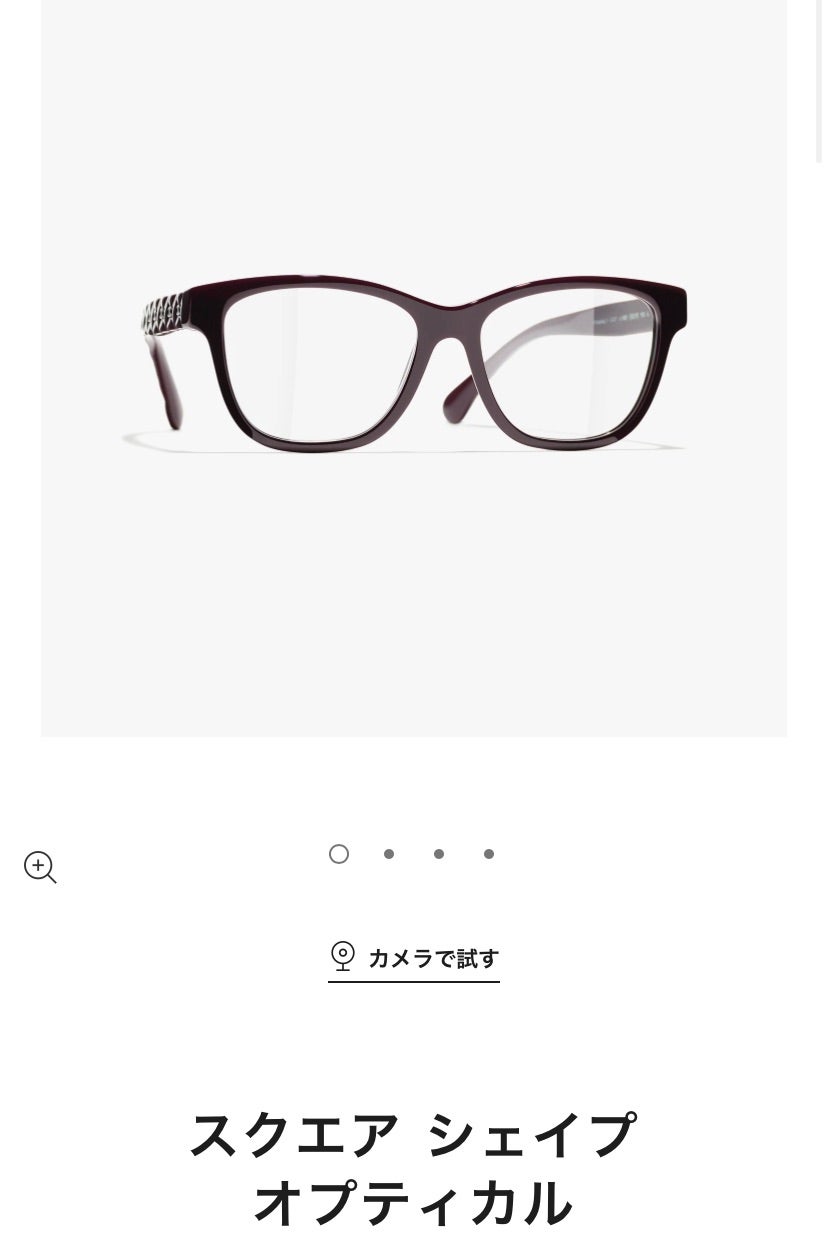This screenshot has width=828, height=1237.
Task: Choose the third carousel indicator dot
Action: pos(439,854)
